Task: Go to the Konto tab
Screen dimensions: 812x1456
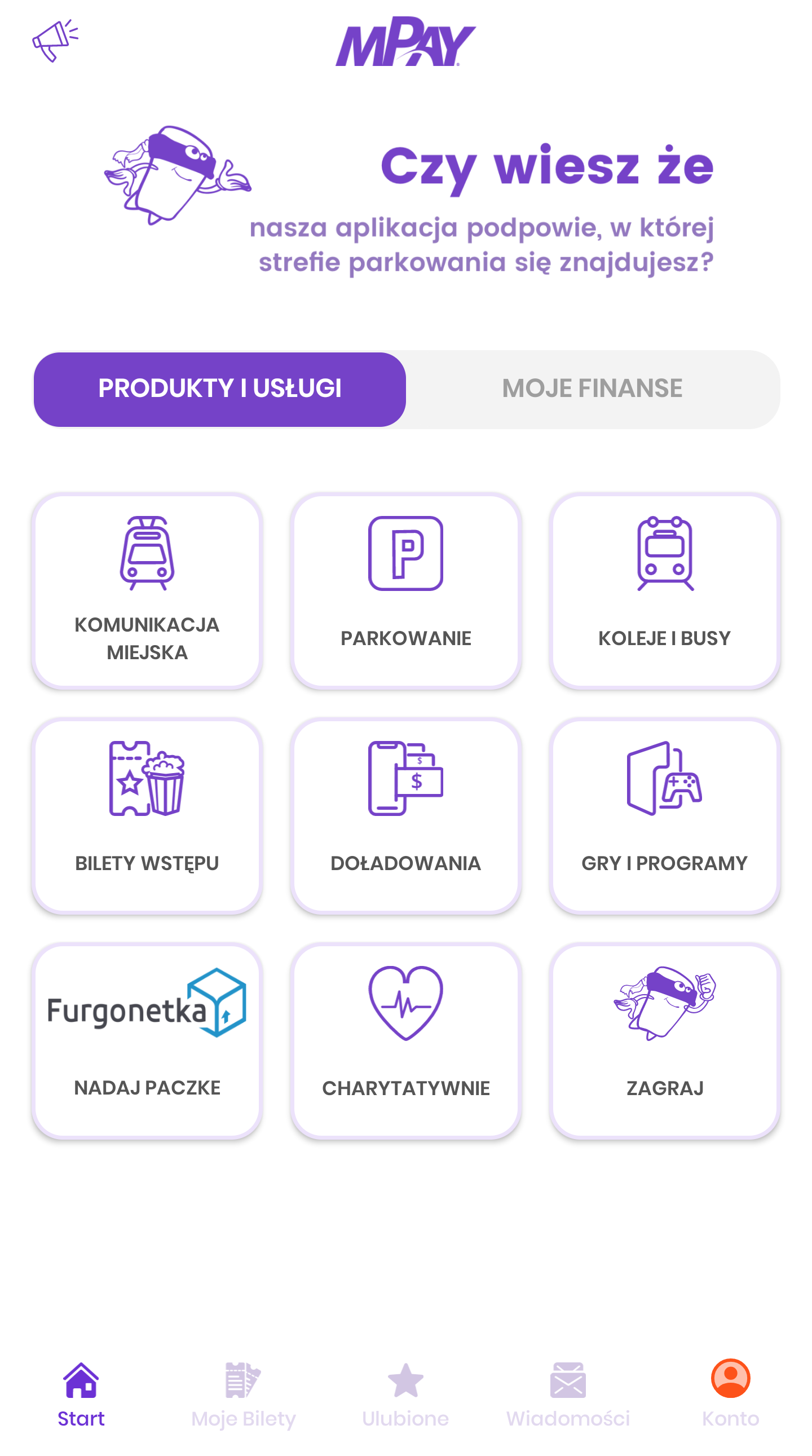Action: point(730,1394)
